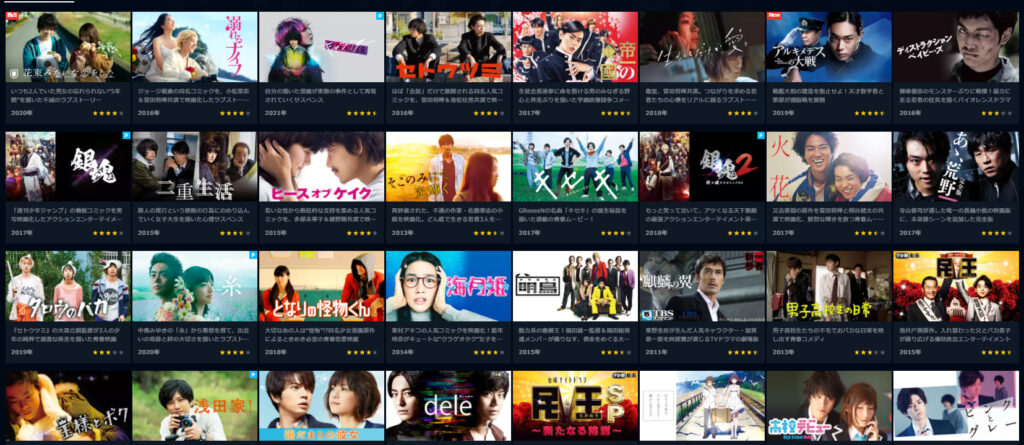Open the 浅田家! movie thumbnail
Screen dimensions: 1024x445
[x=194, y=405]
